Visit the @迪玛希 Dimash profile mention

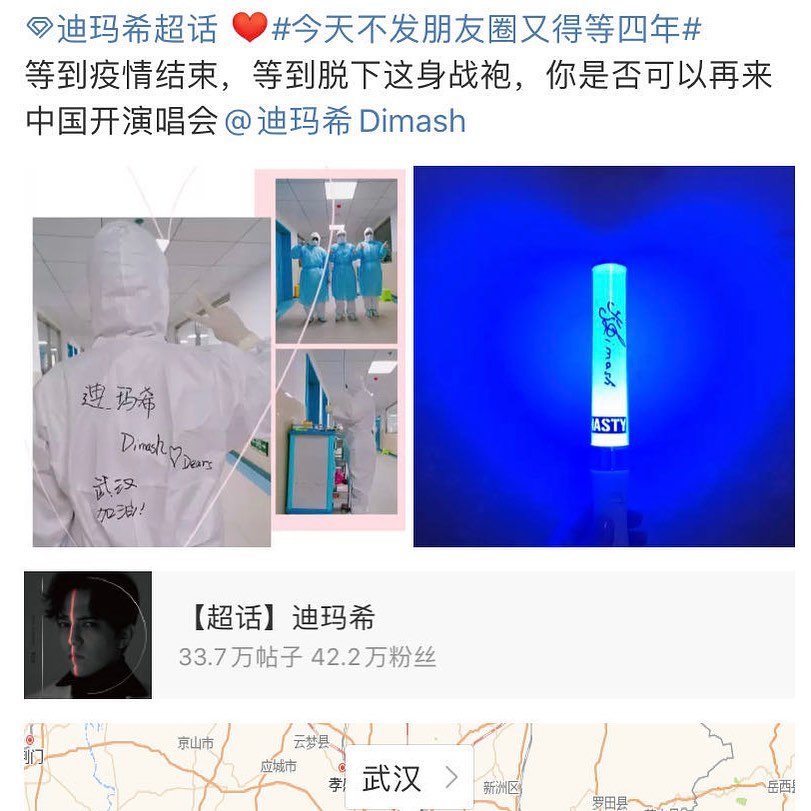point(346,121)
